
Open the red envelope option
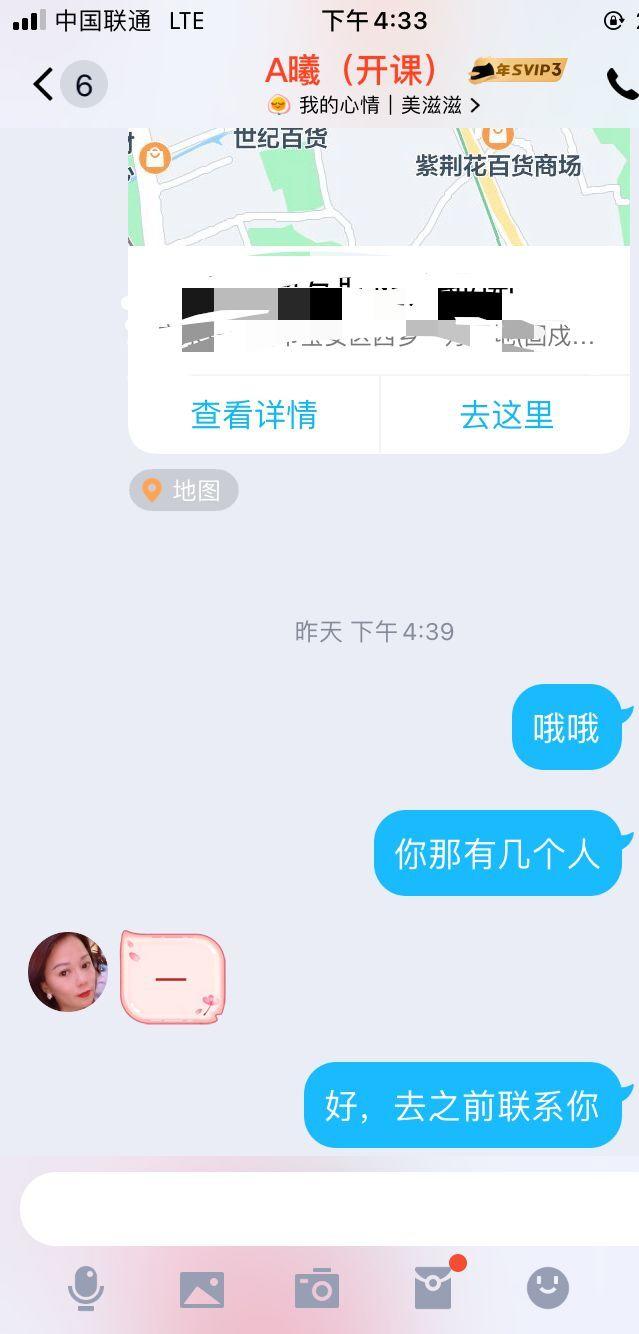pos(434,1288)
